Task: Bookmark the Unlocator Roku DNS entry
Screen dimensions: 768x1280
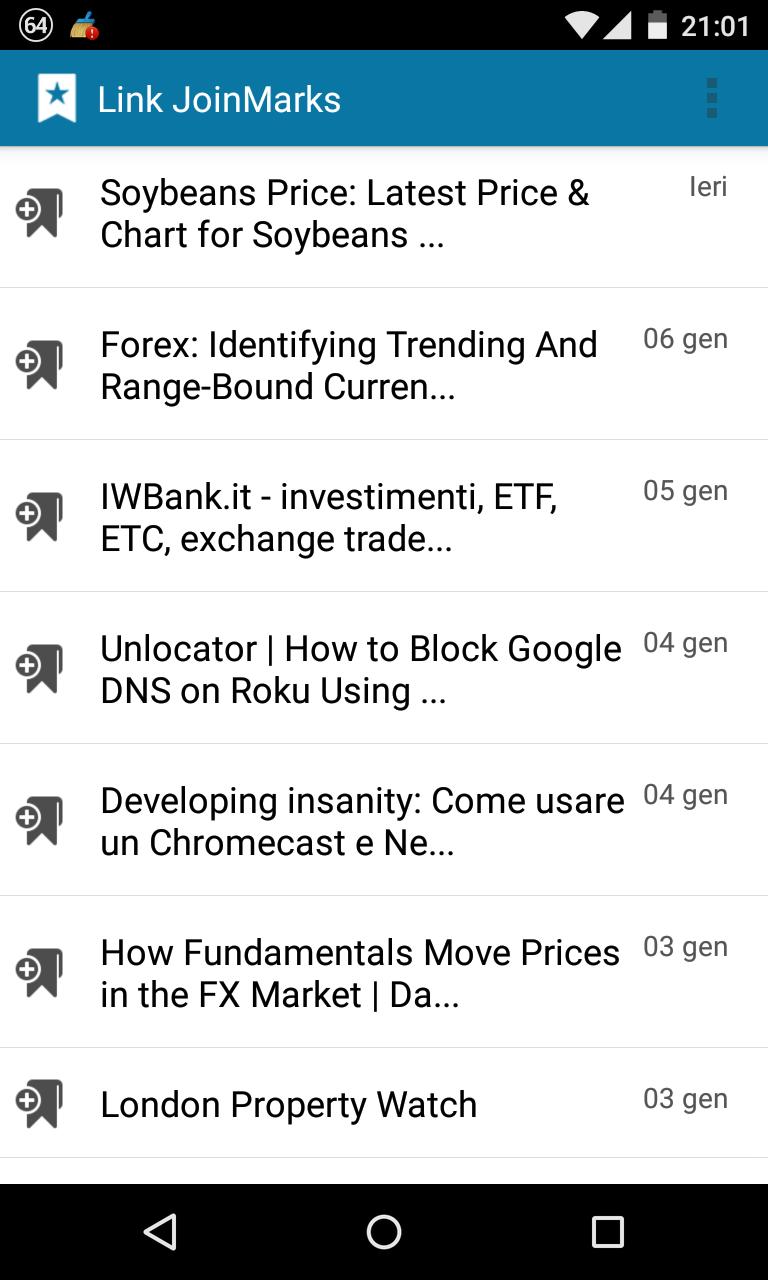Action: click(x=40, y=669)
